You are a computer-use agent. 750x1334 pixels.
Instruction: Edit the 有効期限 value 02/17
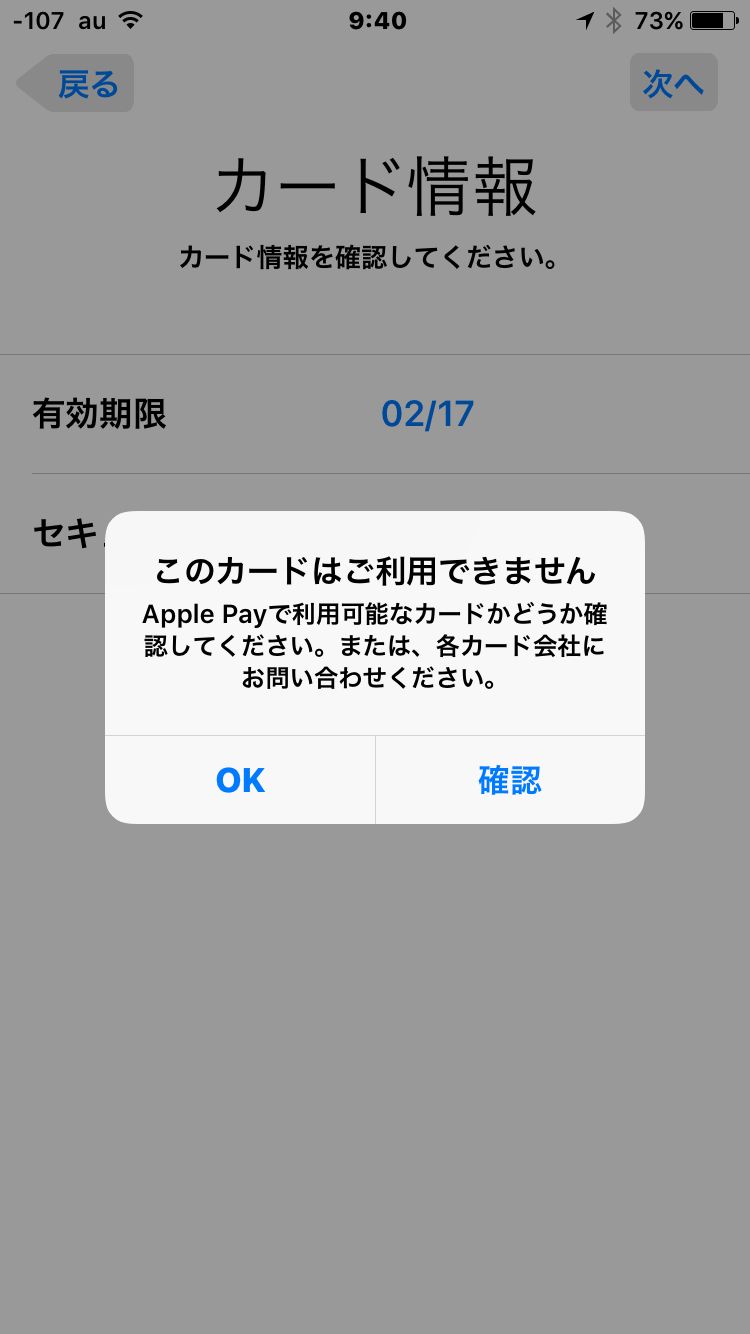427,414
